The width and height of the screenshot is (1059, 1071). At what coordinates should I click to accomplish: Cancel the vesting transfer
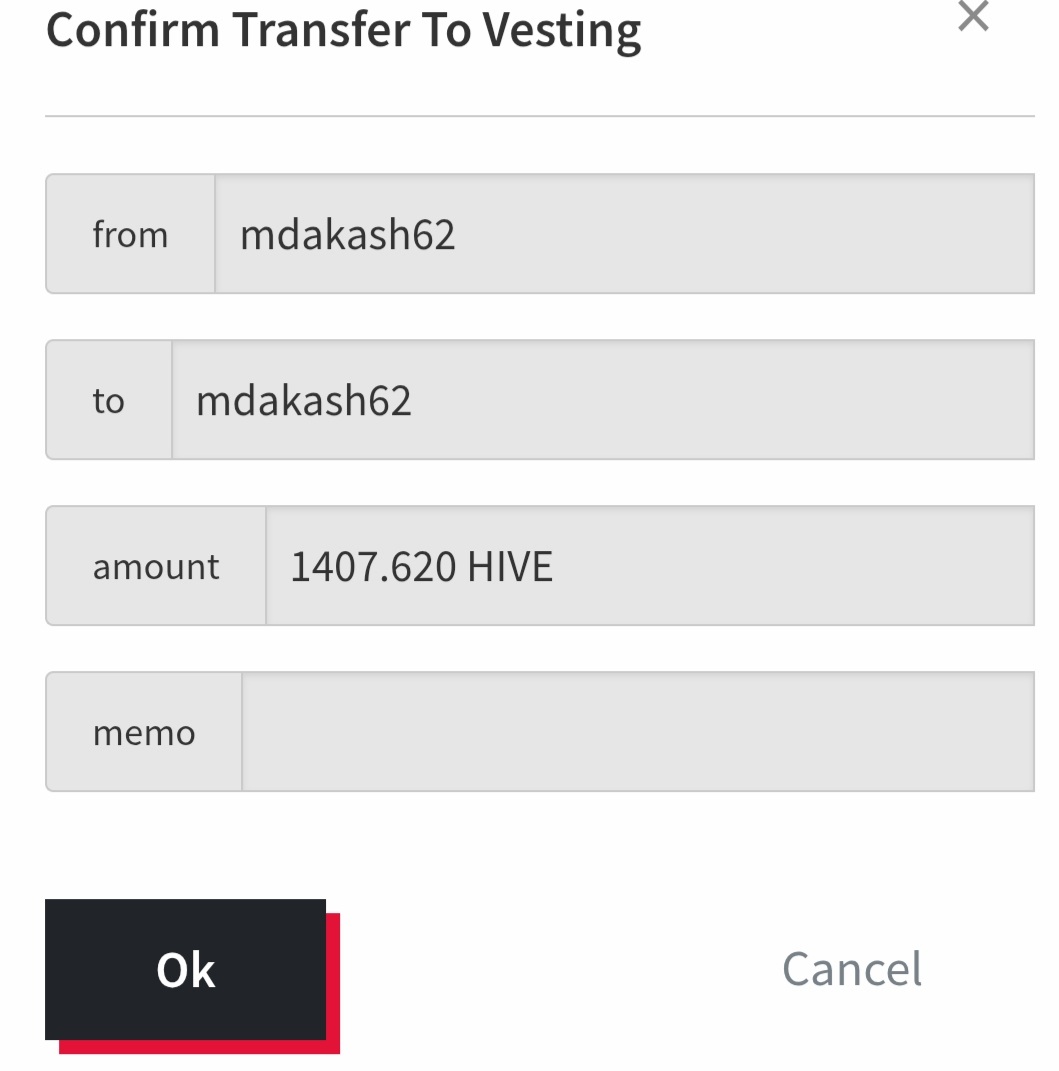coord(852,969)
